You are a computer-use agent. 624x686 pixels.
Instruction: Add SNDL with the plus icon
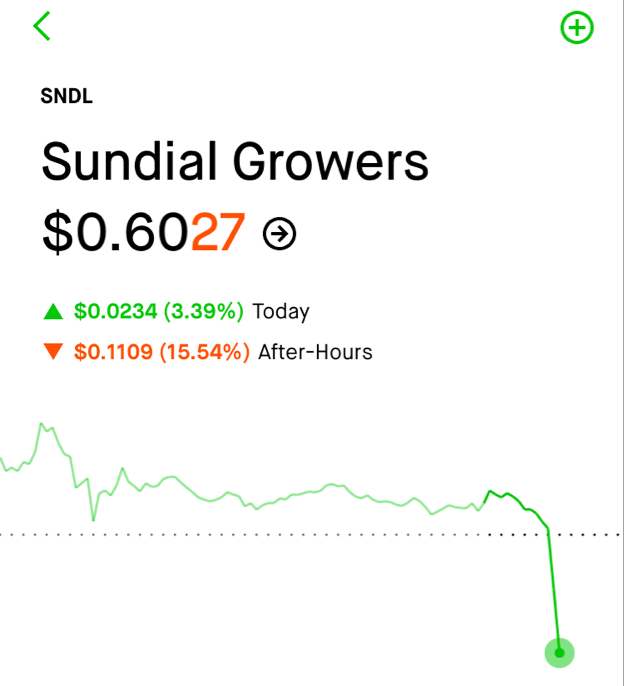tap(577, 28)
